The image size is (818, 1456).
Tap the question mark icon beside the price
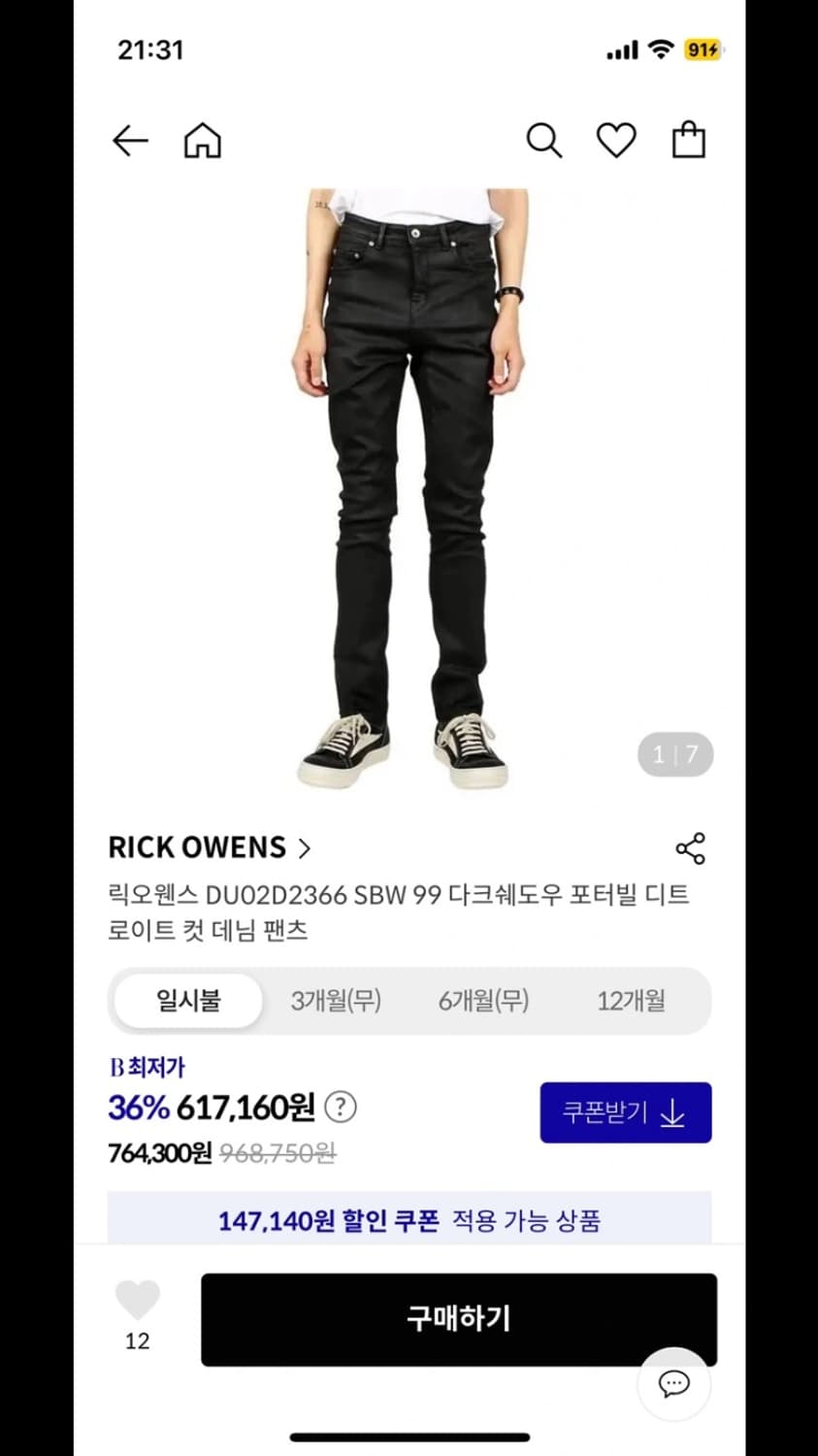point(342,1106)
